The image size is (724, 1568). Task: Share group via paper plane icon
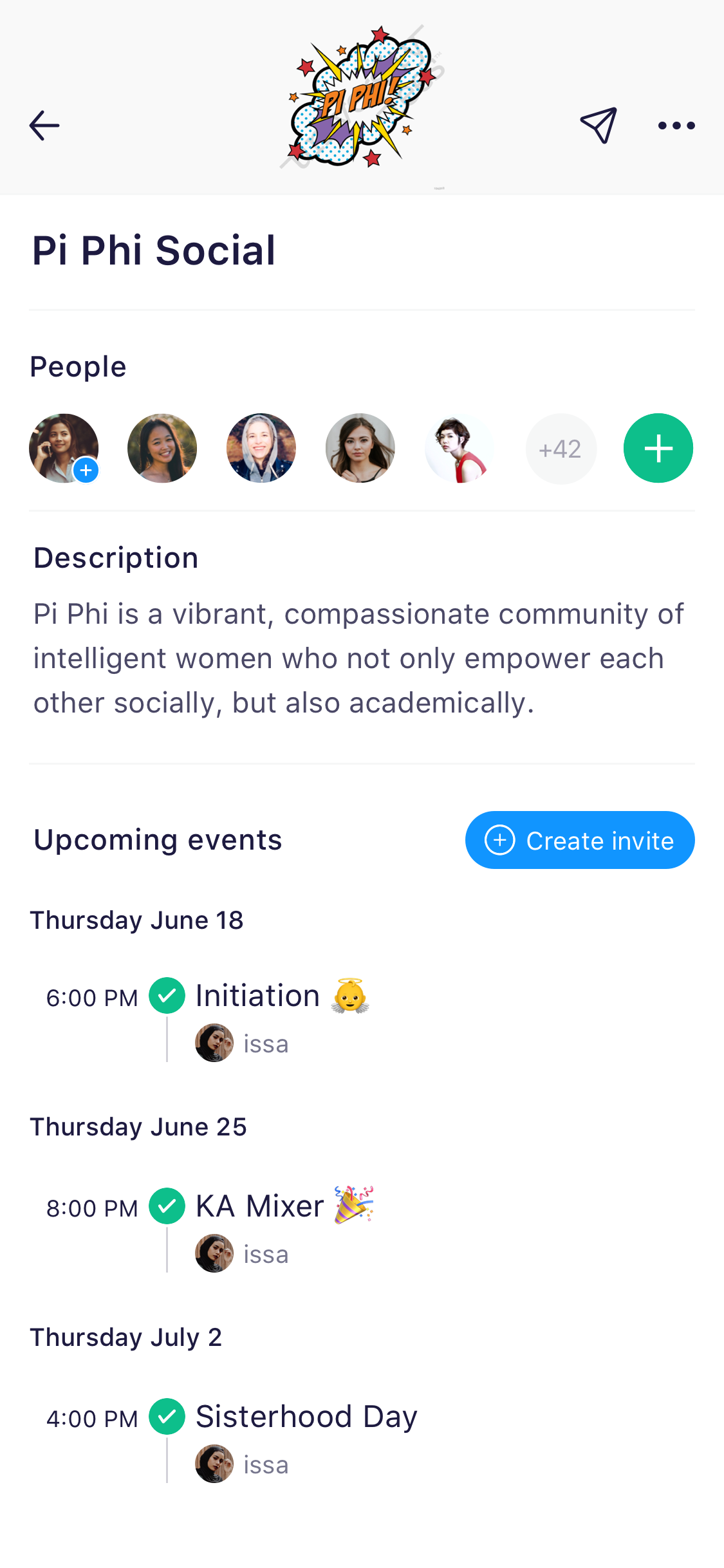pos(599,126)
